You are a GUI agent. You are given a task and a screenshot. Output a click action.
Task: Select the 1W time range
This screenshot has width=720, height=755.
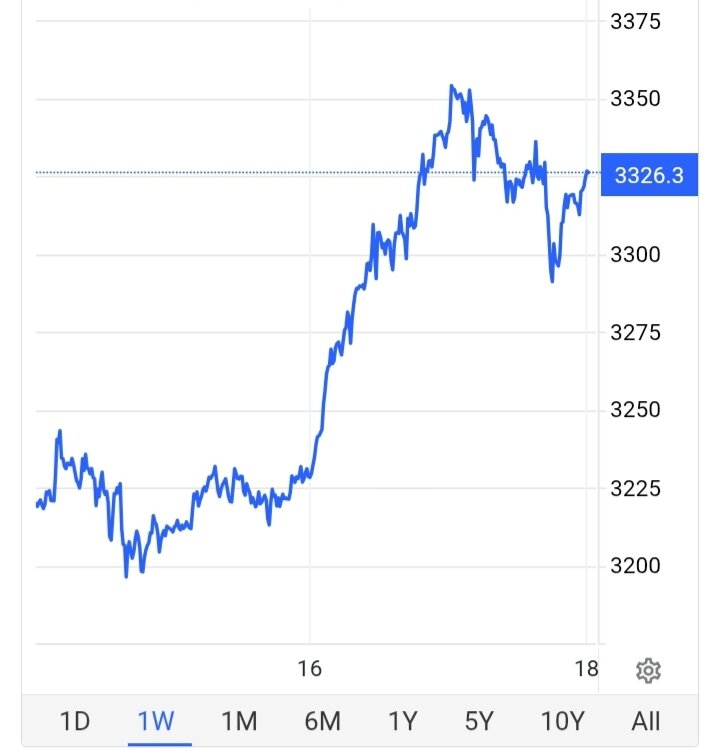click(x=156, y=720)
